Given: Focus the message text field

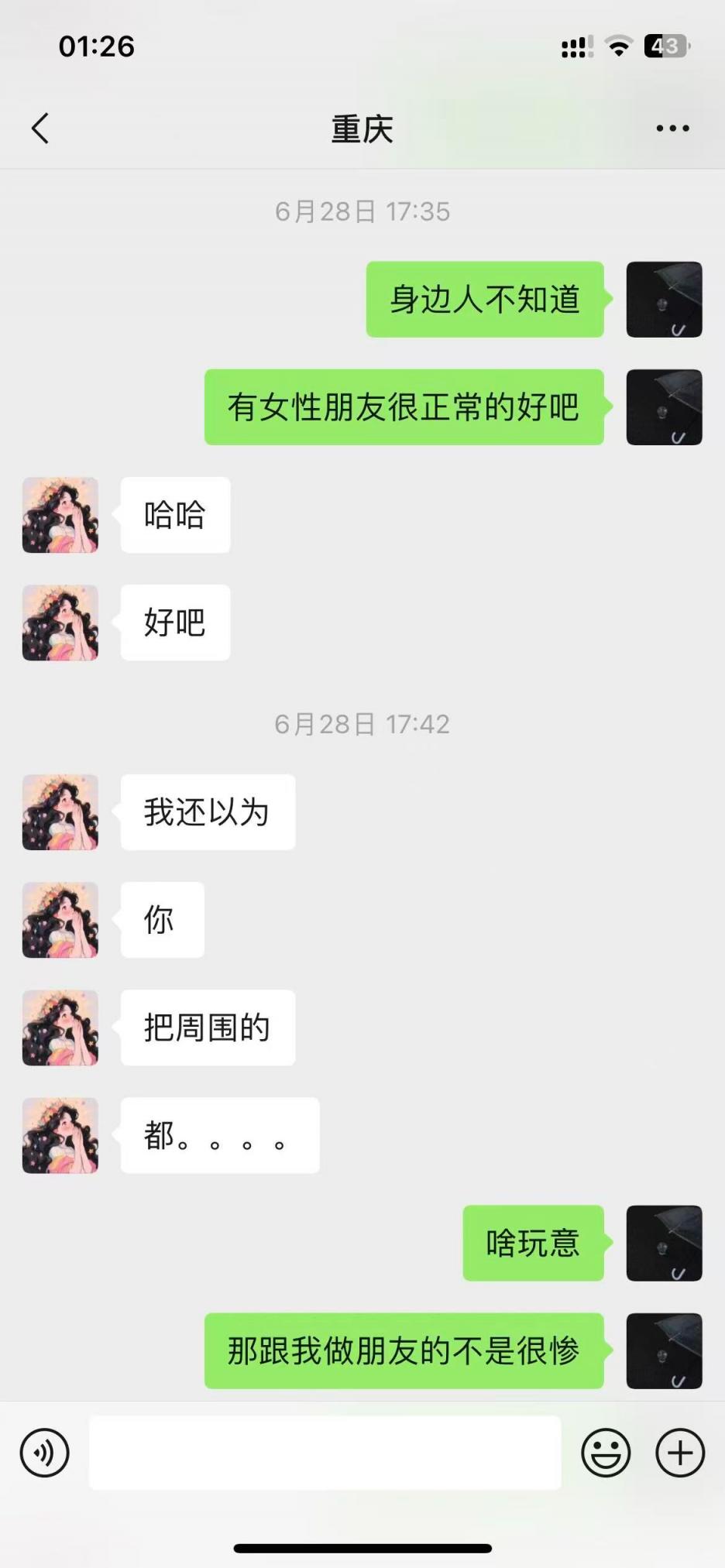Looking at the screenshot, I should [325, 1453].
